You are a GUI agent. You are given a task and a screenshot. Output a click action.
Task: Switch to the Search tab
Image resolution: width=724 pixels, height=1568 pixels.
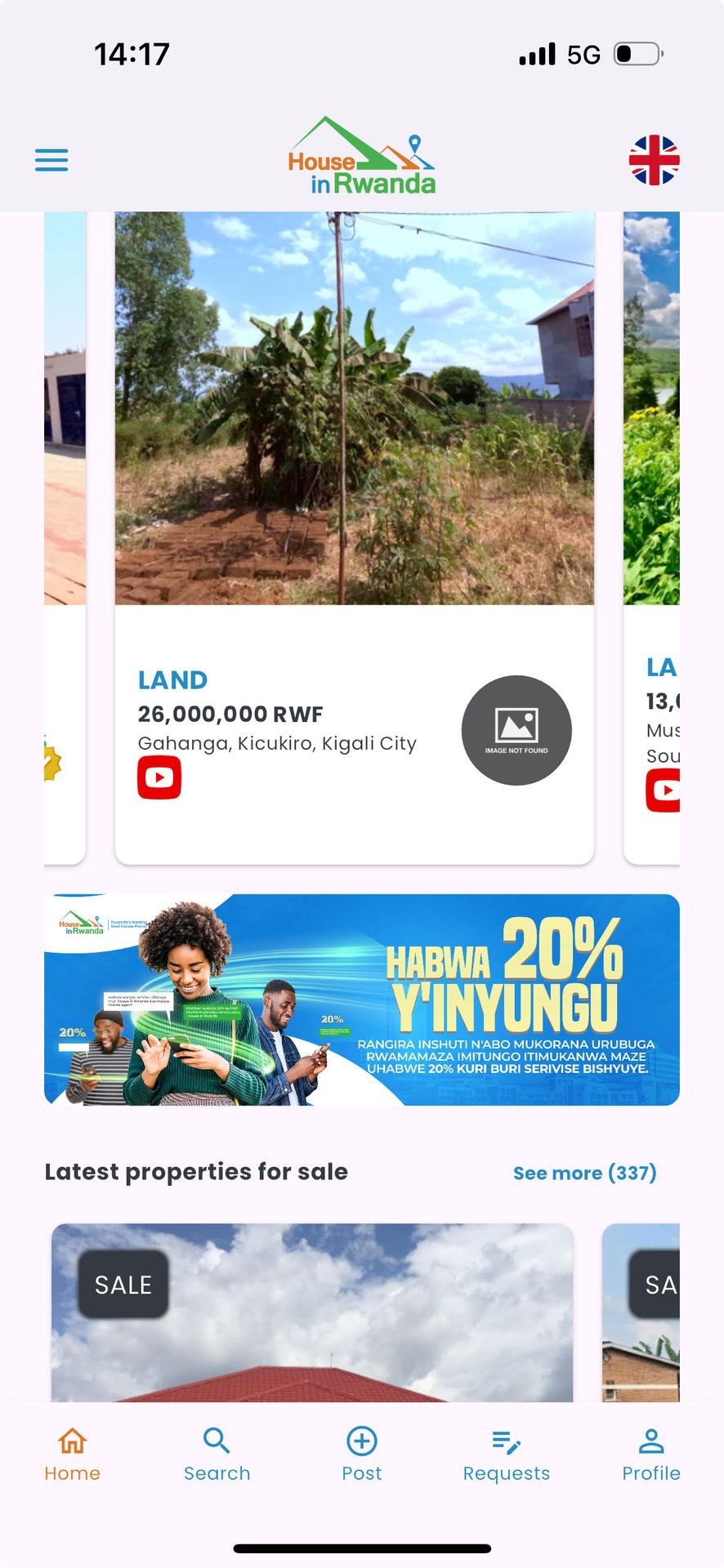(x=217, y=1454)
